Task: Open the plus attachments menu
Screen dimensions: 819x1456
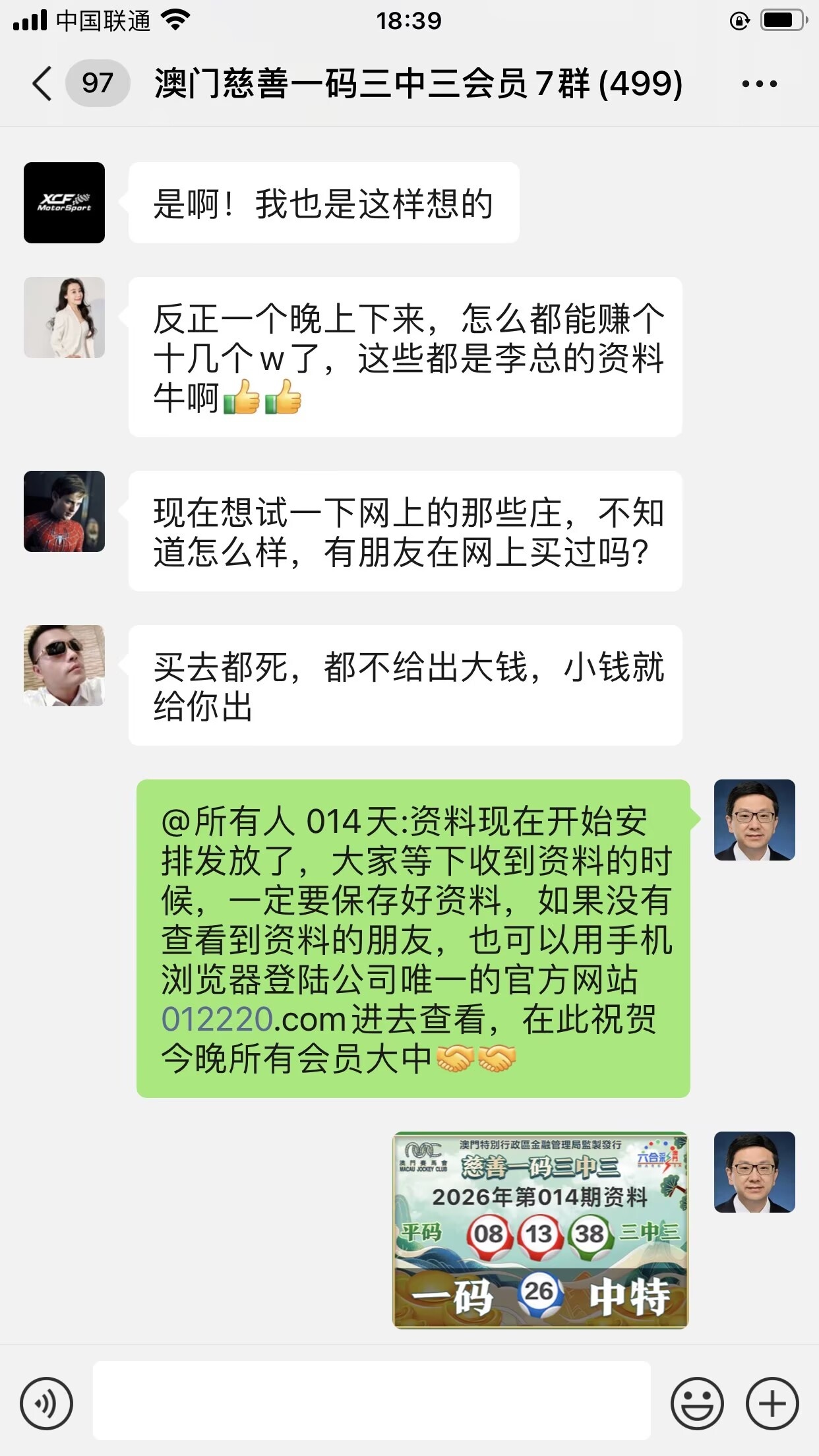Action: pyautogui.click(x=772, y=1403)
